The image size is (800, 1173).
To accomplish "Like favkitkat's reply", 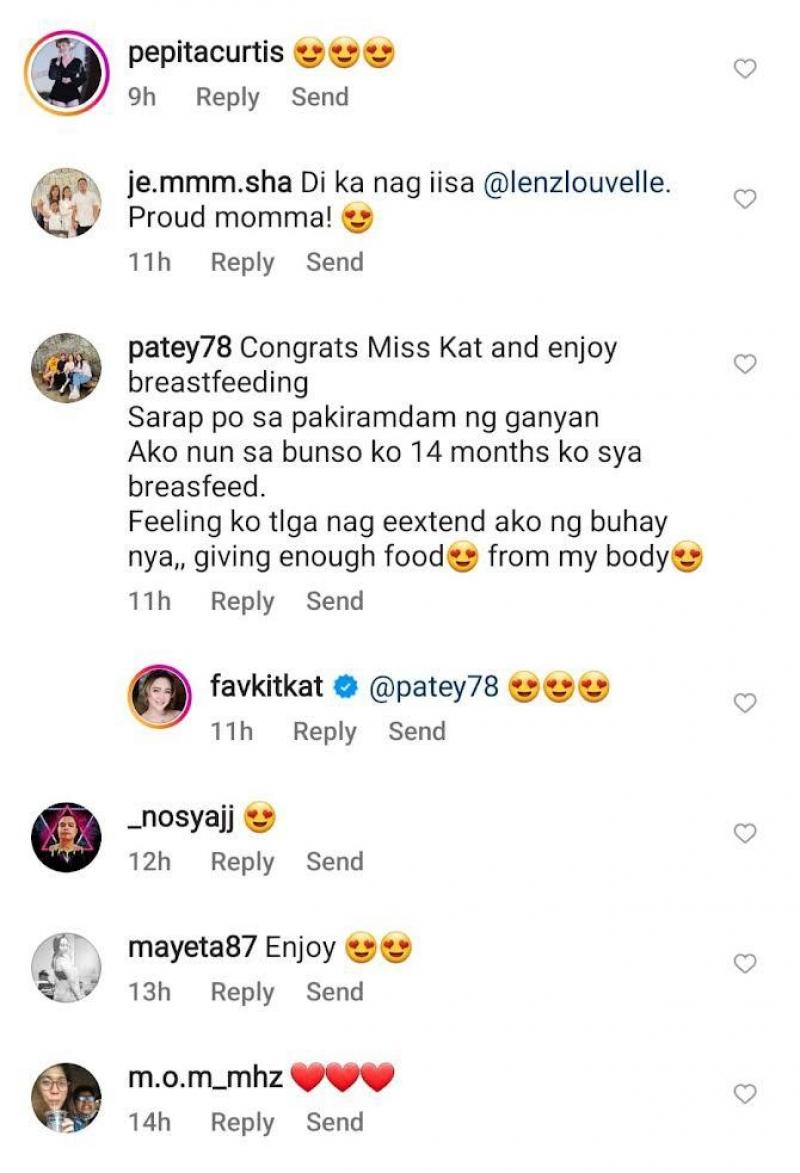I will pos(745,703).
